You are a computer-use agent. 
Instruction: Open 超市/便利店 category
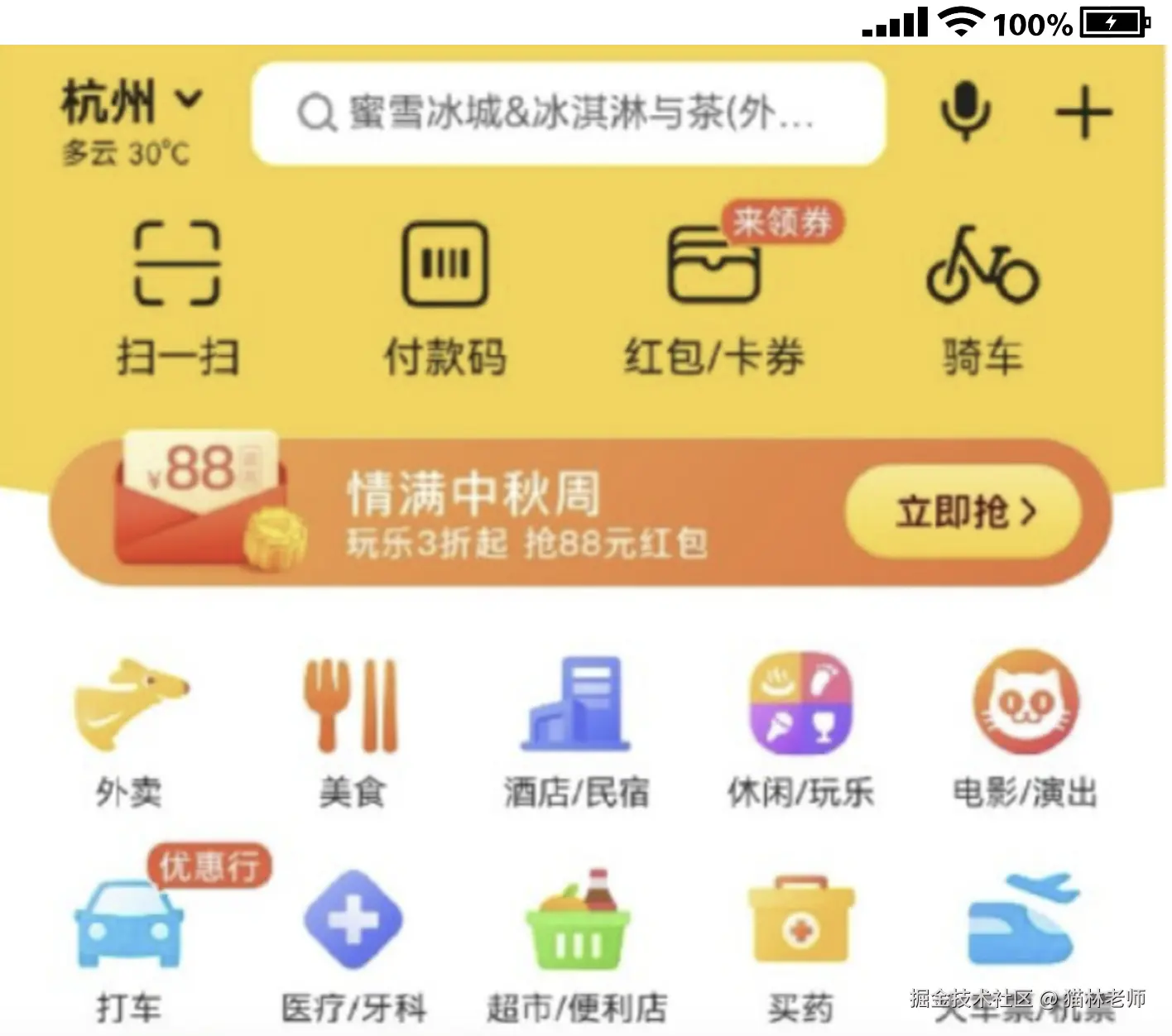pyautogui.click(x=576, y=943)
